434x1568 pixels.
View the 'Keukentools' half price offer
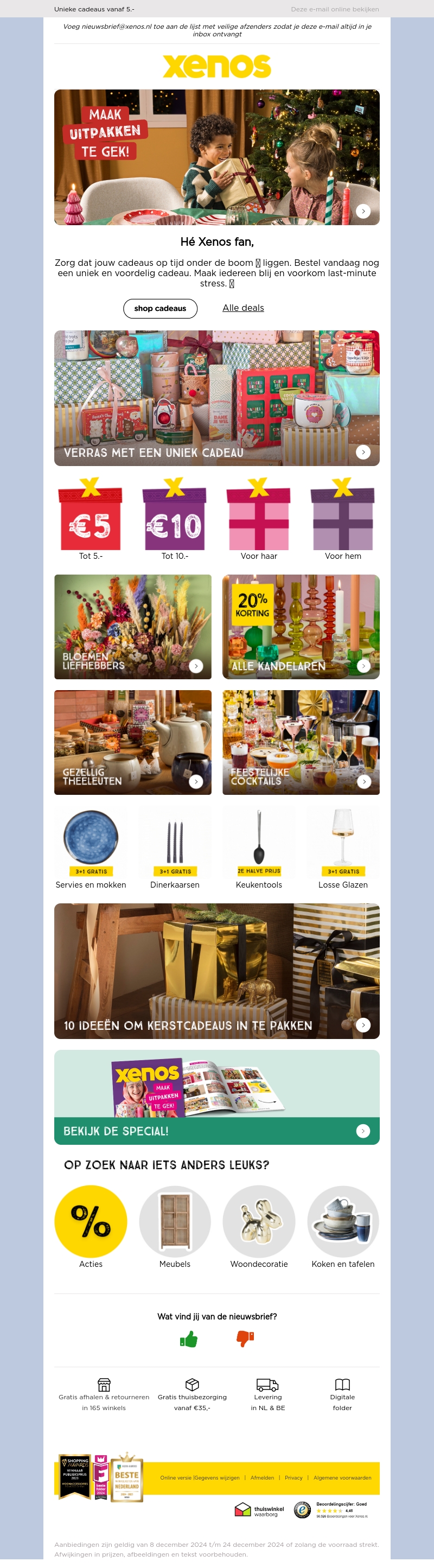tap(259, 848)
